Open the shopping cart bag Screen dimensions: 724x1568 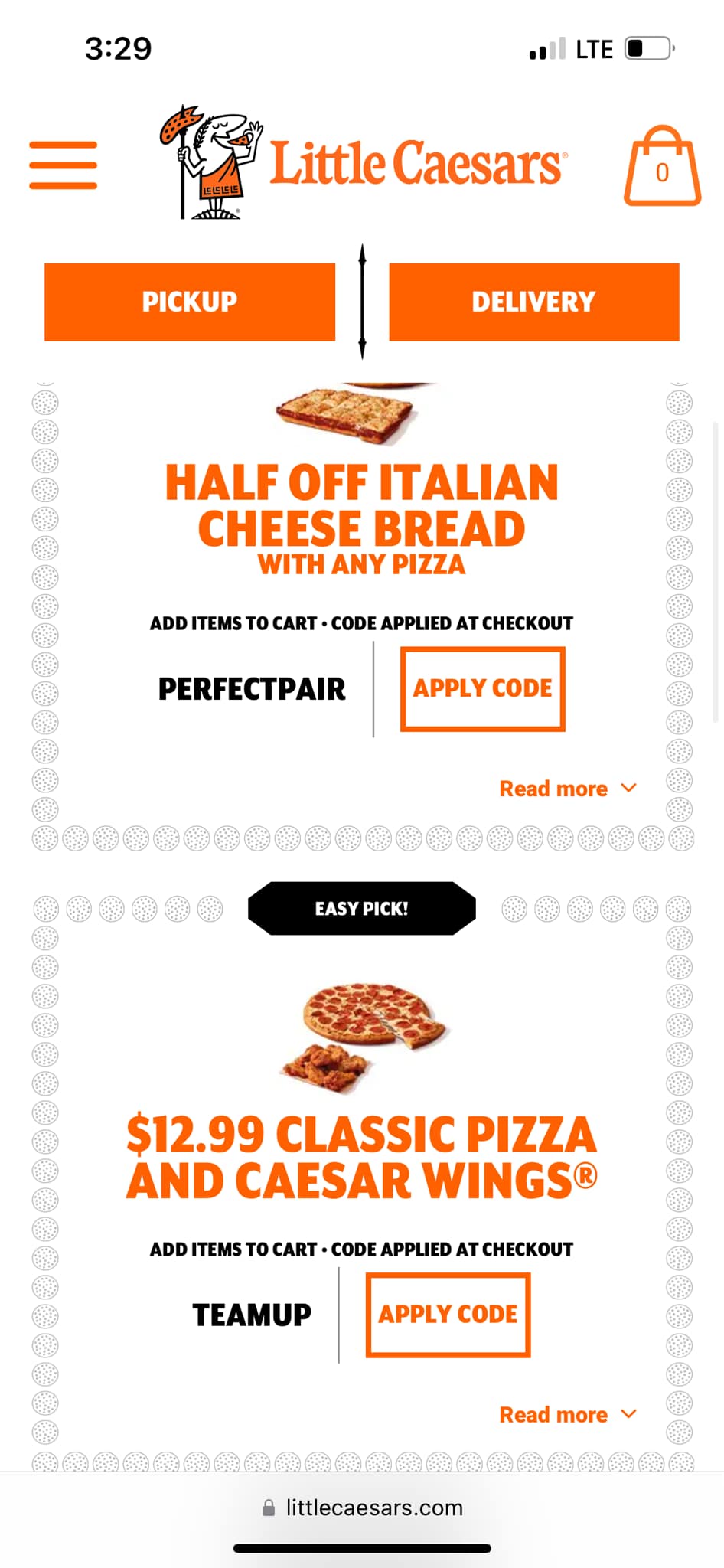coord(663,167)
